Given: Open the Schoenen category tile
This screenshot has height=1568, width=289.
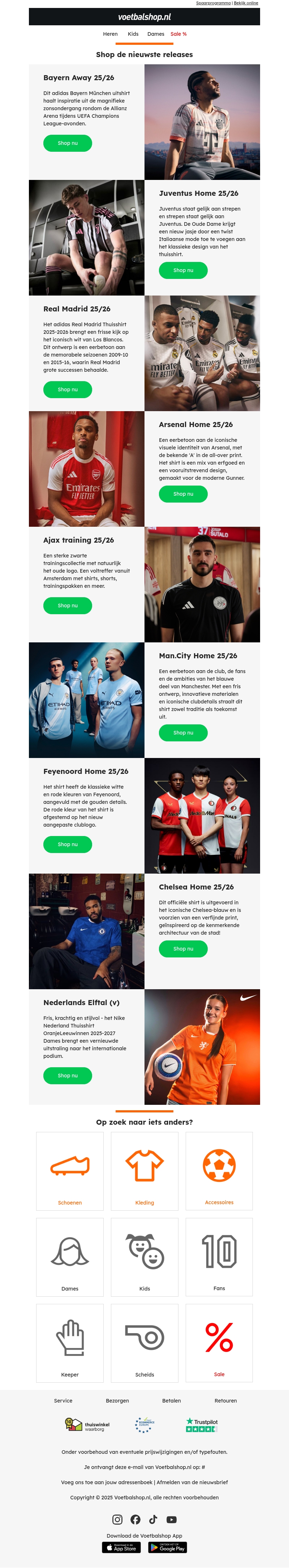Looking at the screenshot, I should point(70,1171).
